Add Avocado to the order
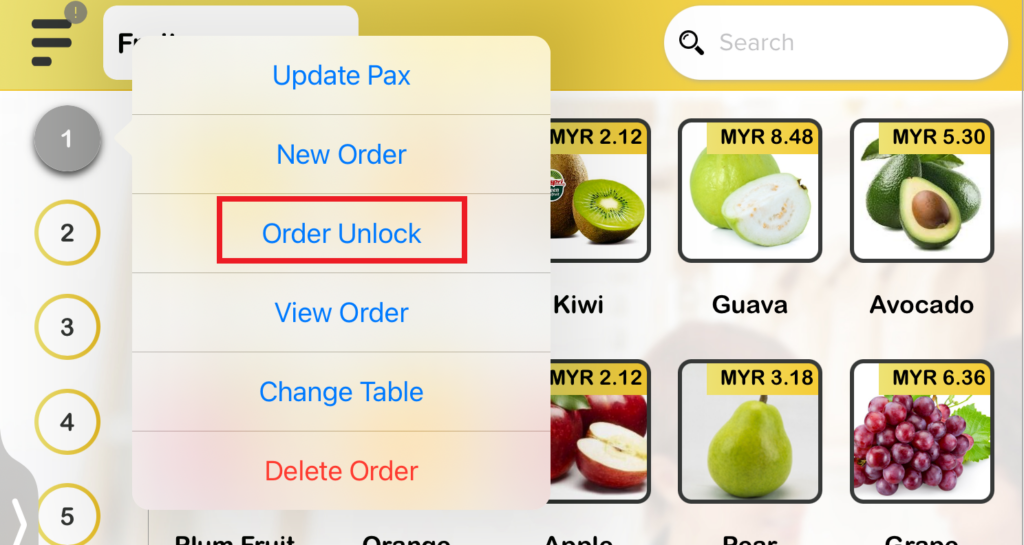 (x=921, y=191)
